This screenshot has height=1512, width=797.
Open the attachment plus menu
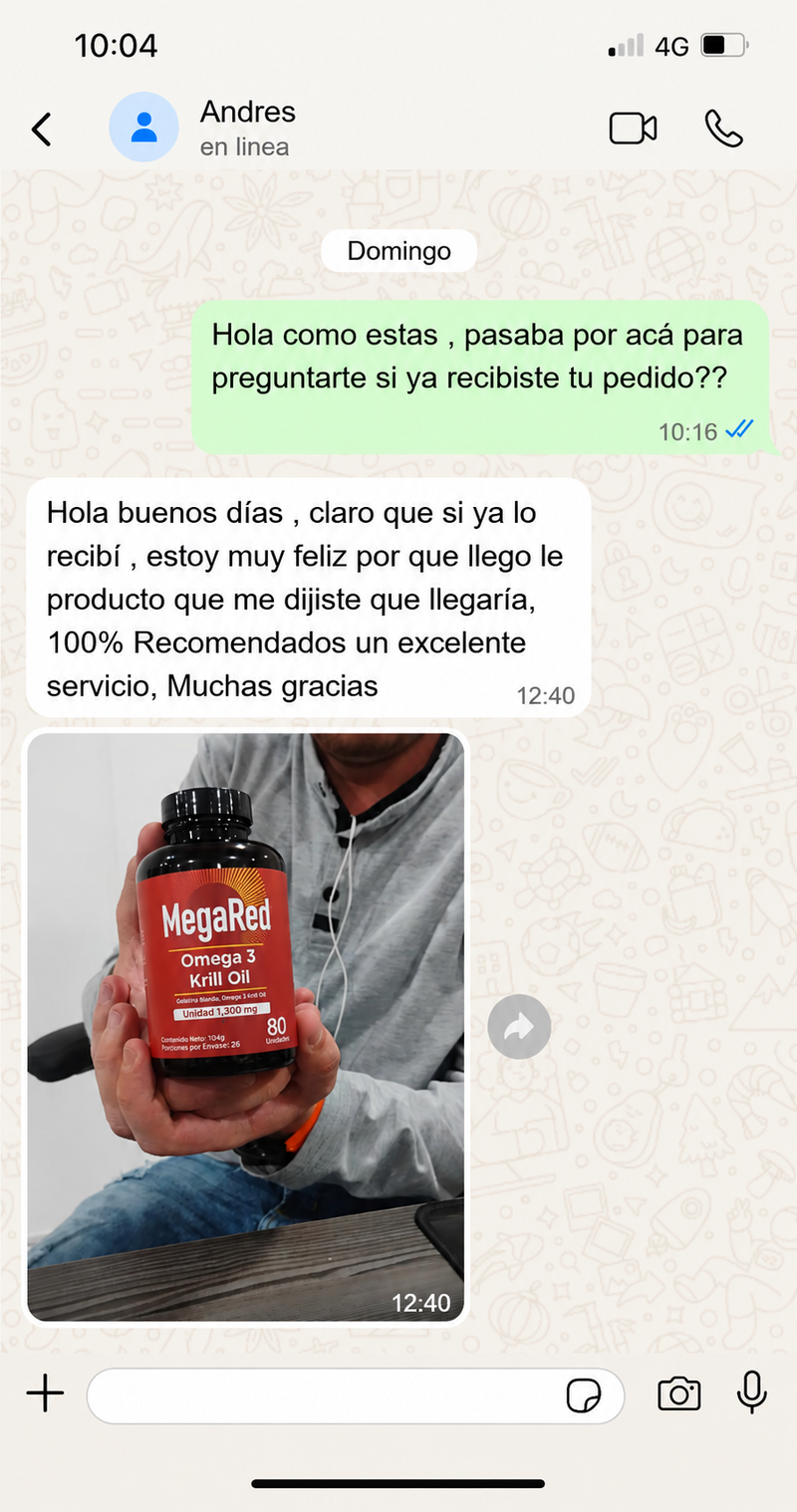click(x=45, y=1393)
